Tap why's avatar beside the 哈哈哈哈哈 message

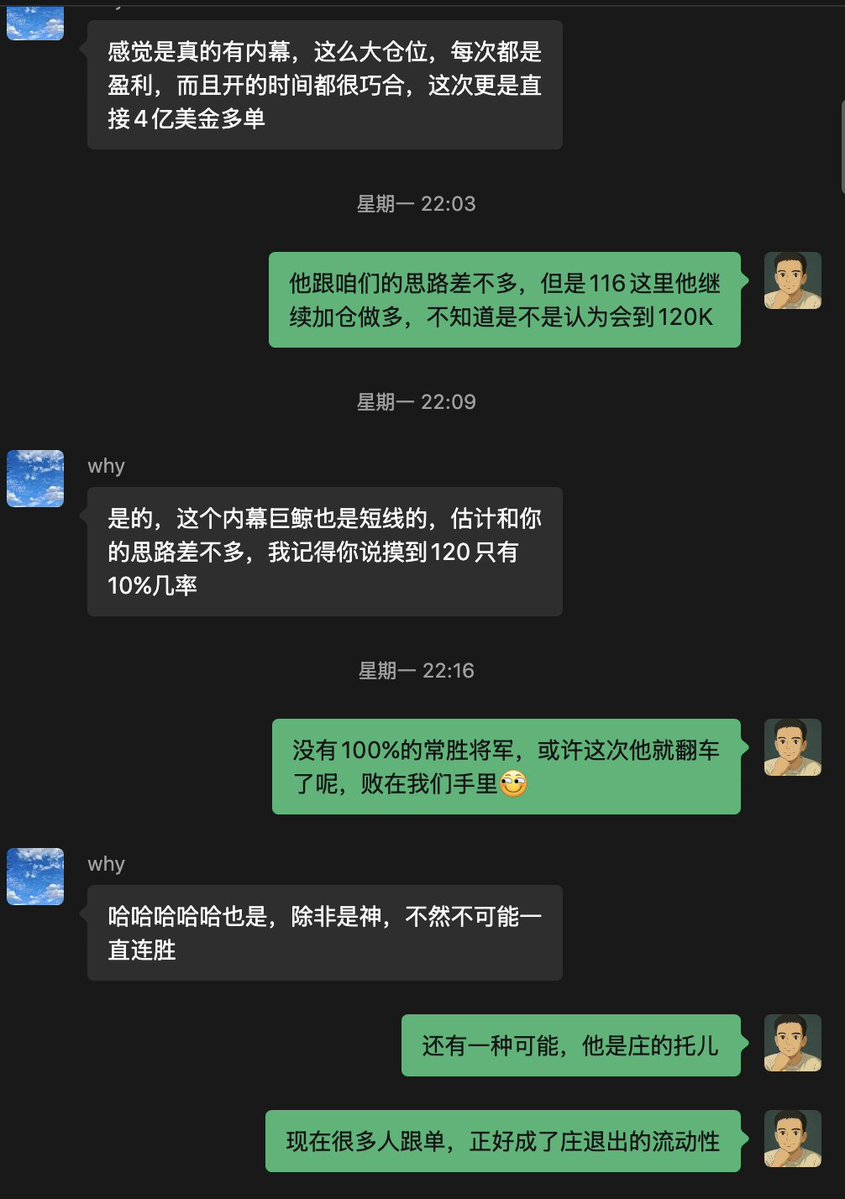click(x=35, y=876)
